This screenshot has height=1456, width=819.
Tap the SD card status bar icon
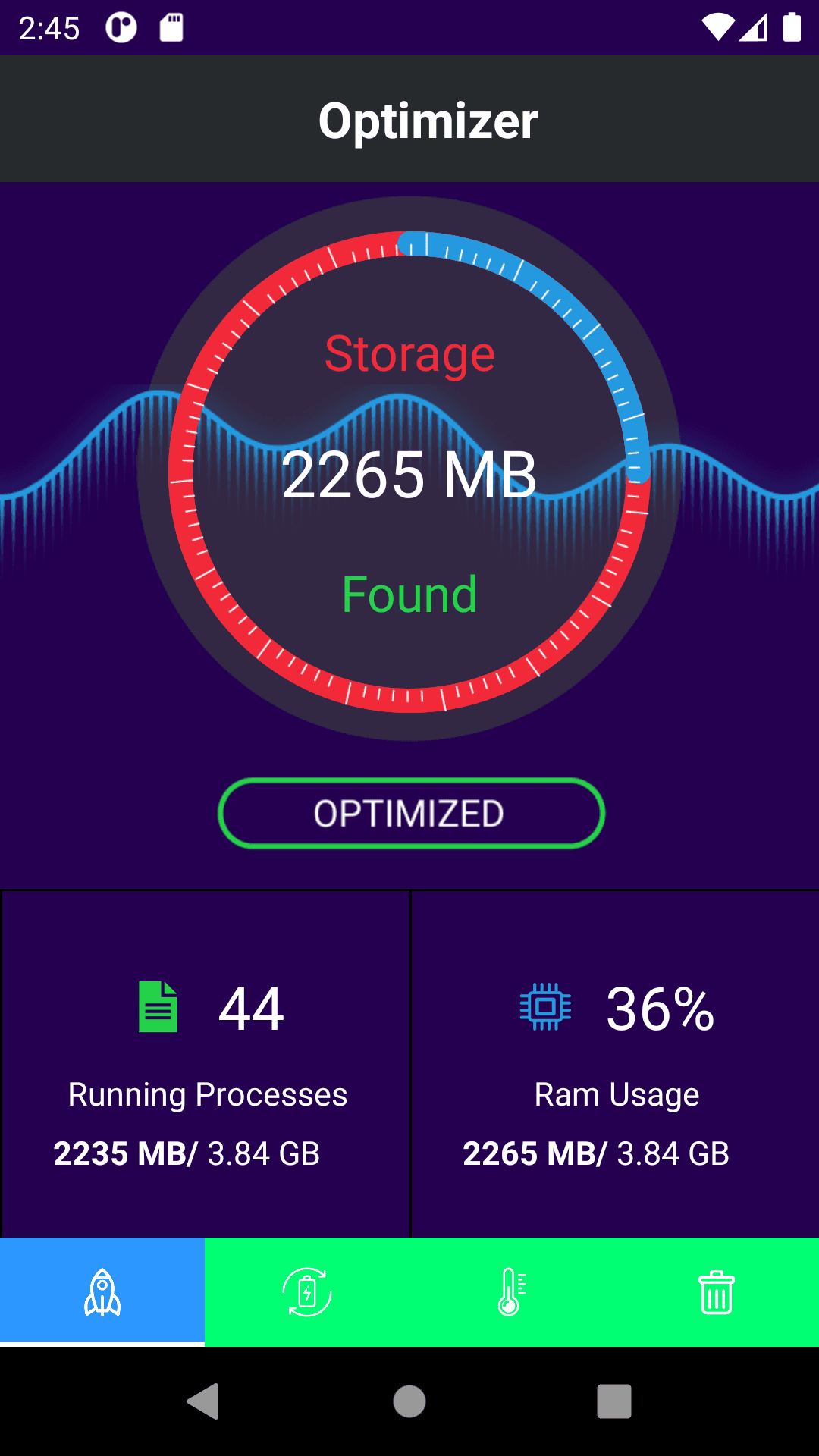click(171, 28)
